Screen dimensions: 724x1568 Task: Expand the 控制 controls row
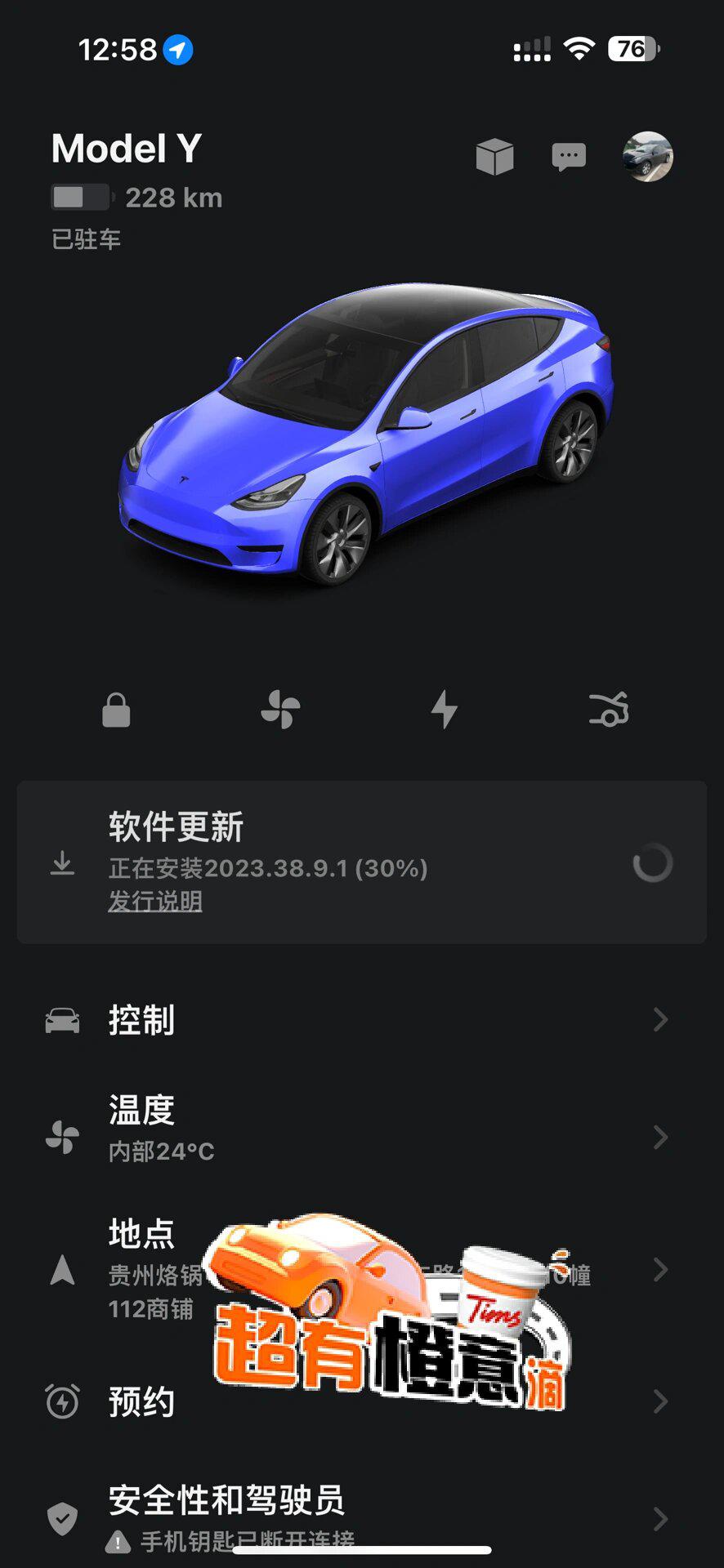[x=362, y=1019]
